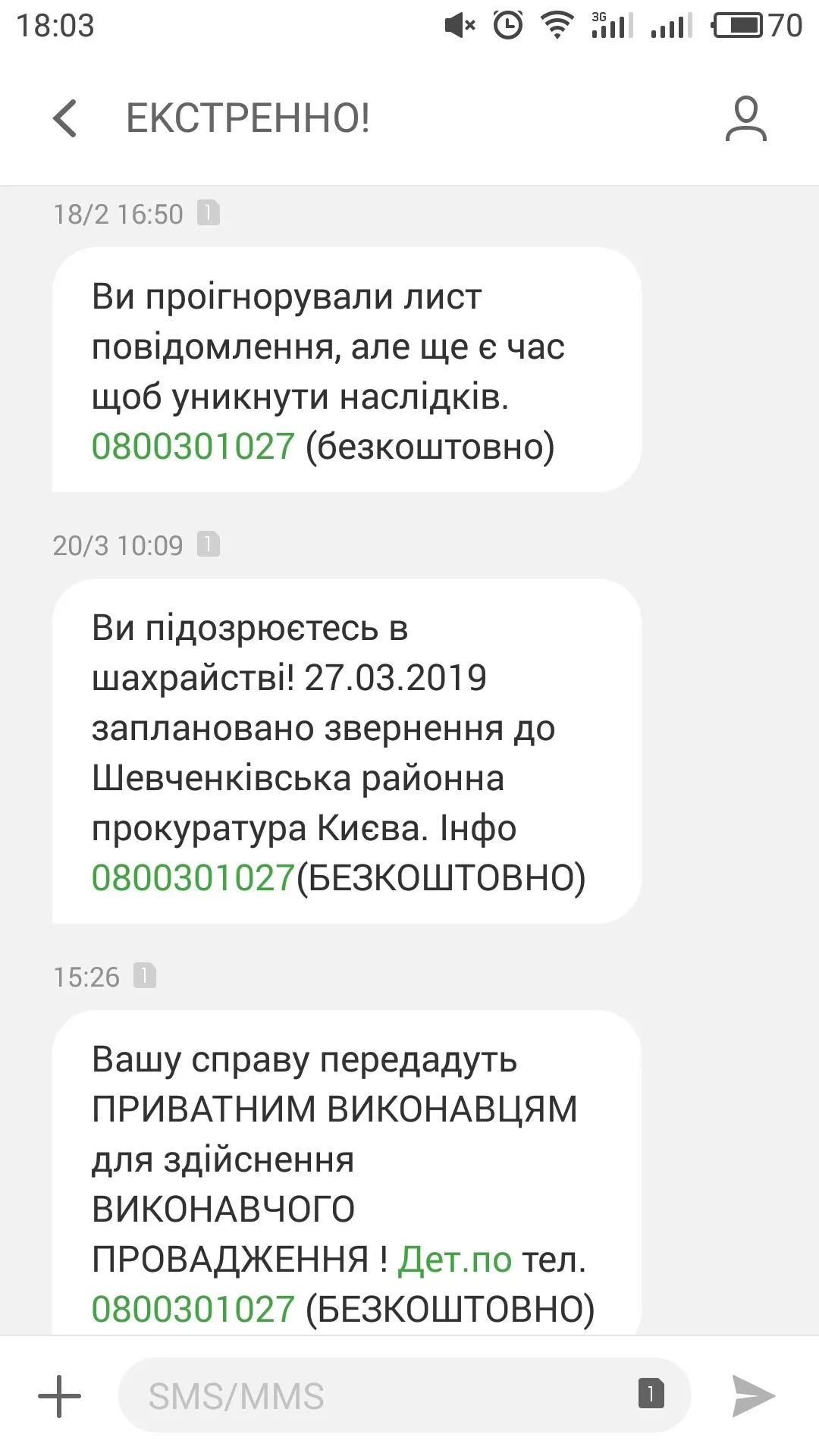Image resolution: width=819 pixels, height=1456 pixels.
Task: Switch the SIM card selector in the message field
Action: [651, 1394]
